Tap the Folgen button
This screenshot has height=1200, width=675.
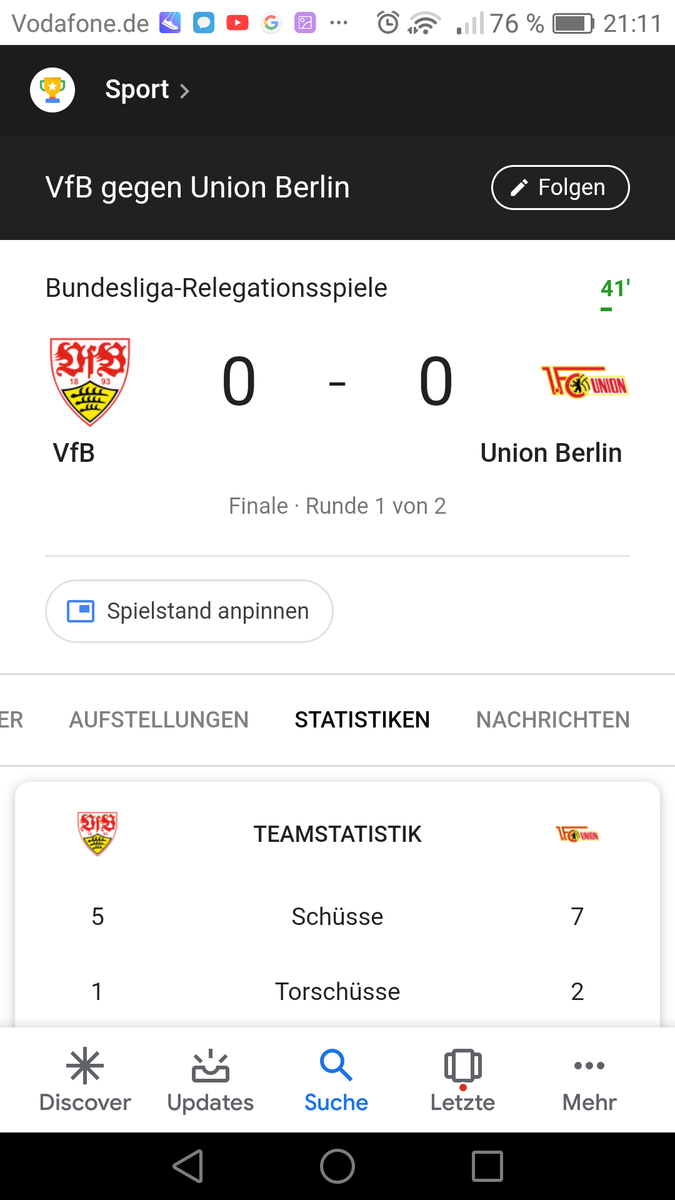tap(560, 188)
